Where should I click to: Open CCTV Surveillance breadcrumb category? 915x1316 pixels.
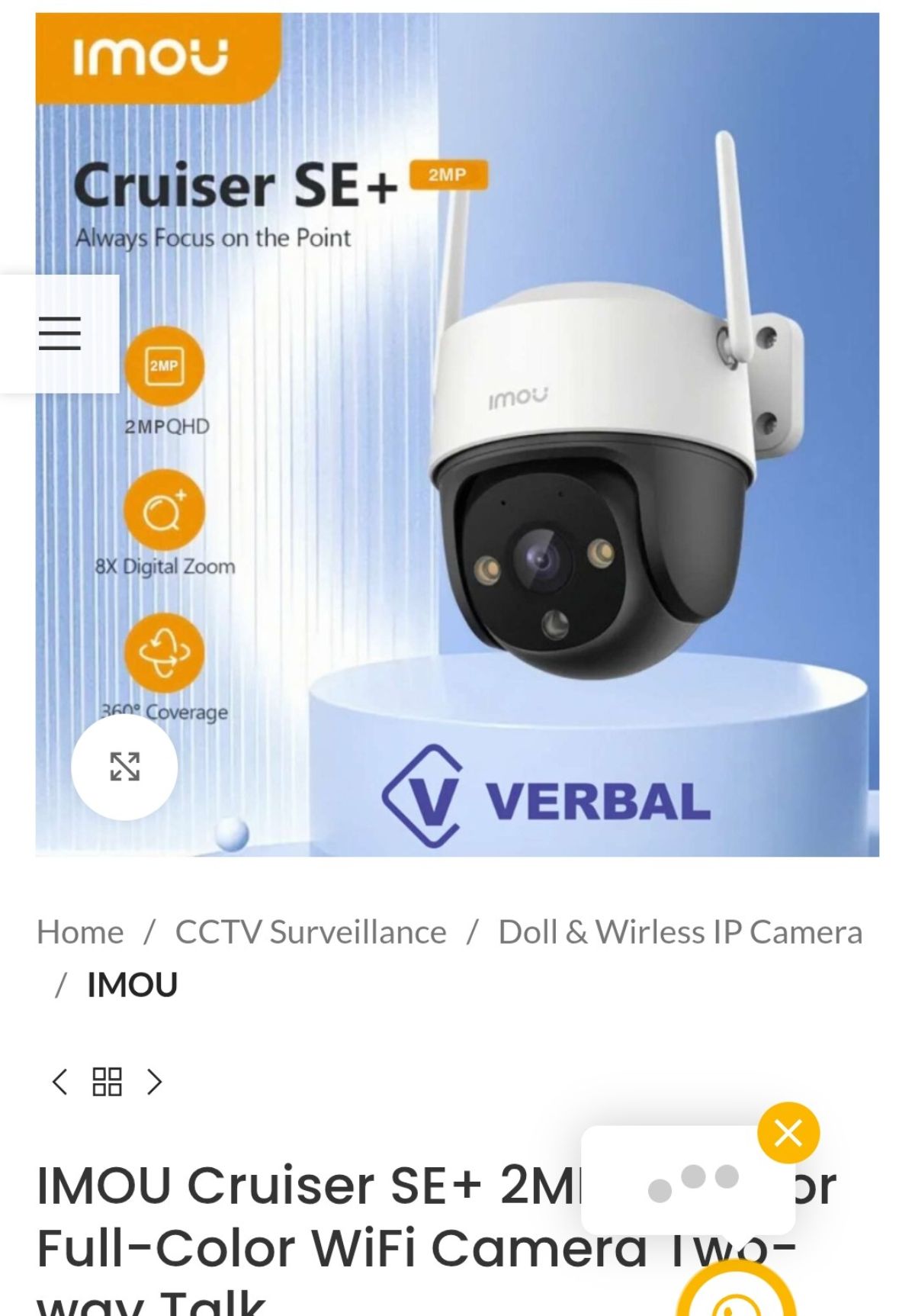(310, 932)
